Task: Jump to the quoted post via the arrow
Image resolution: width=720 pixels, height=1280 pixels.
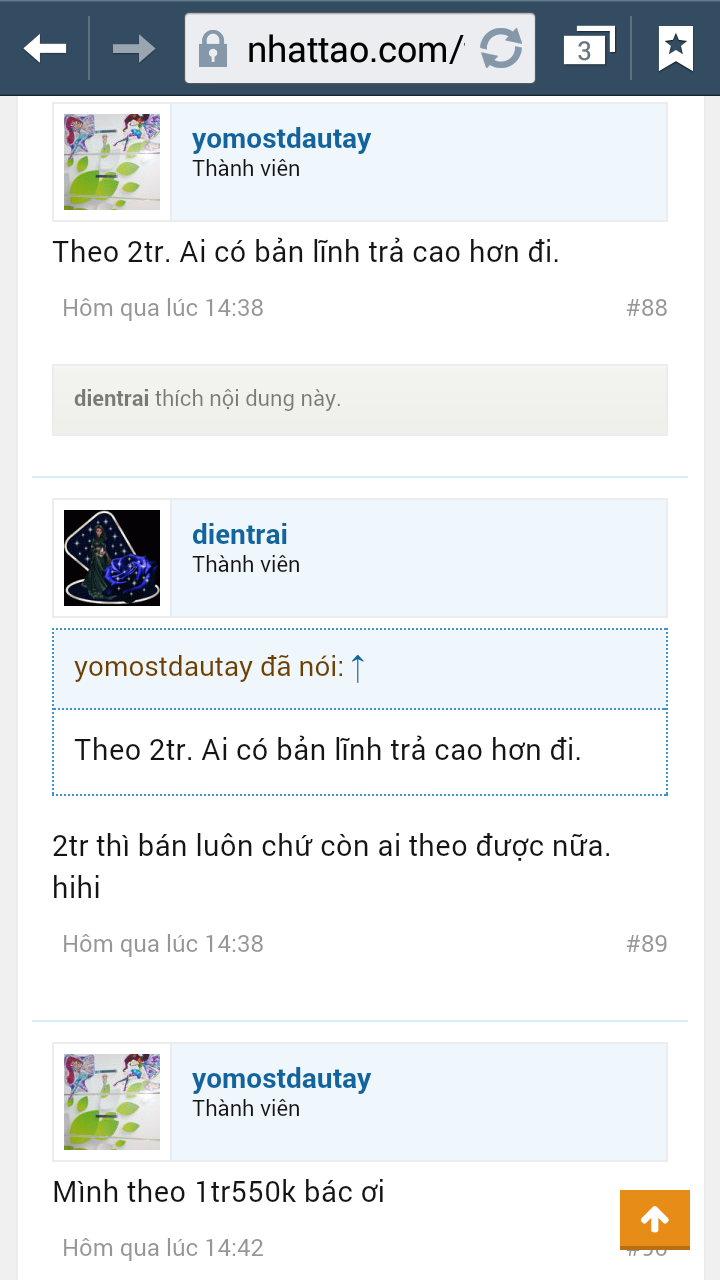Action: (x=358, y=668)
